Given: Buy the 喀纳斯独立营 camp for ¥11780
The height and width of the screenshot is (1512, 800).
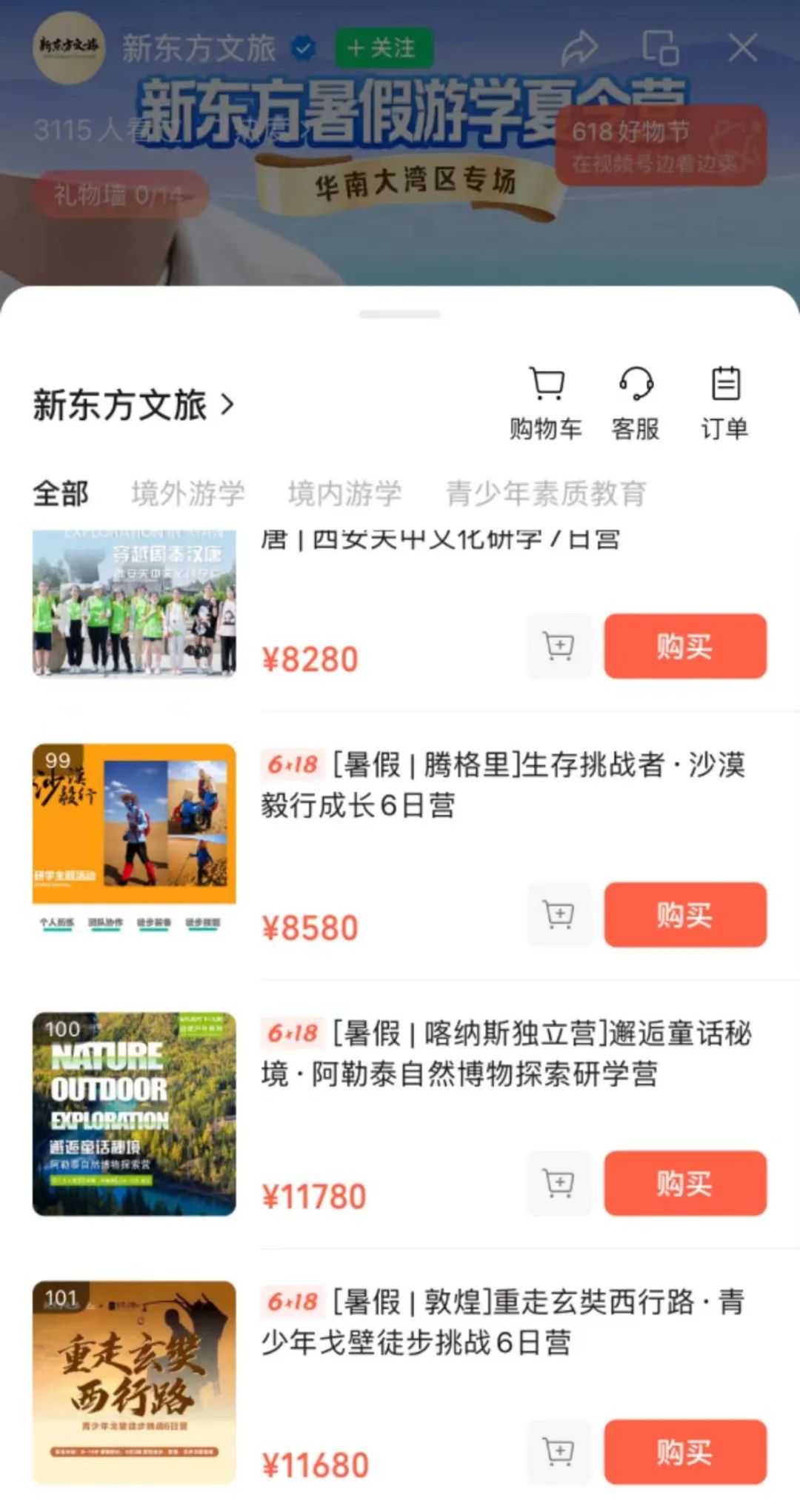Looking at the screenshot, I should [x=684, y=1183].
